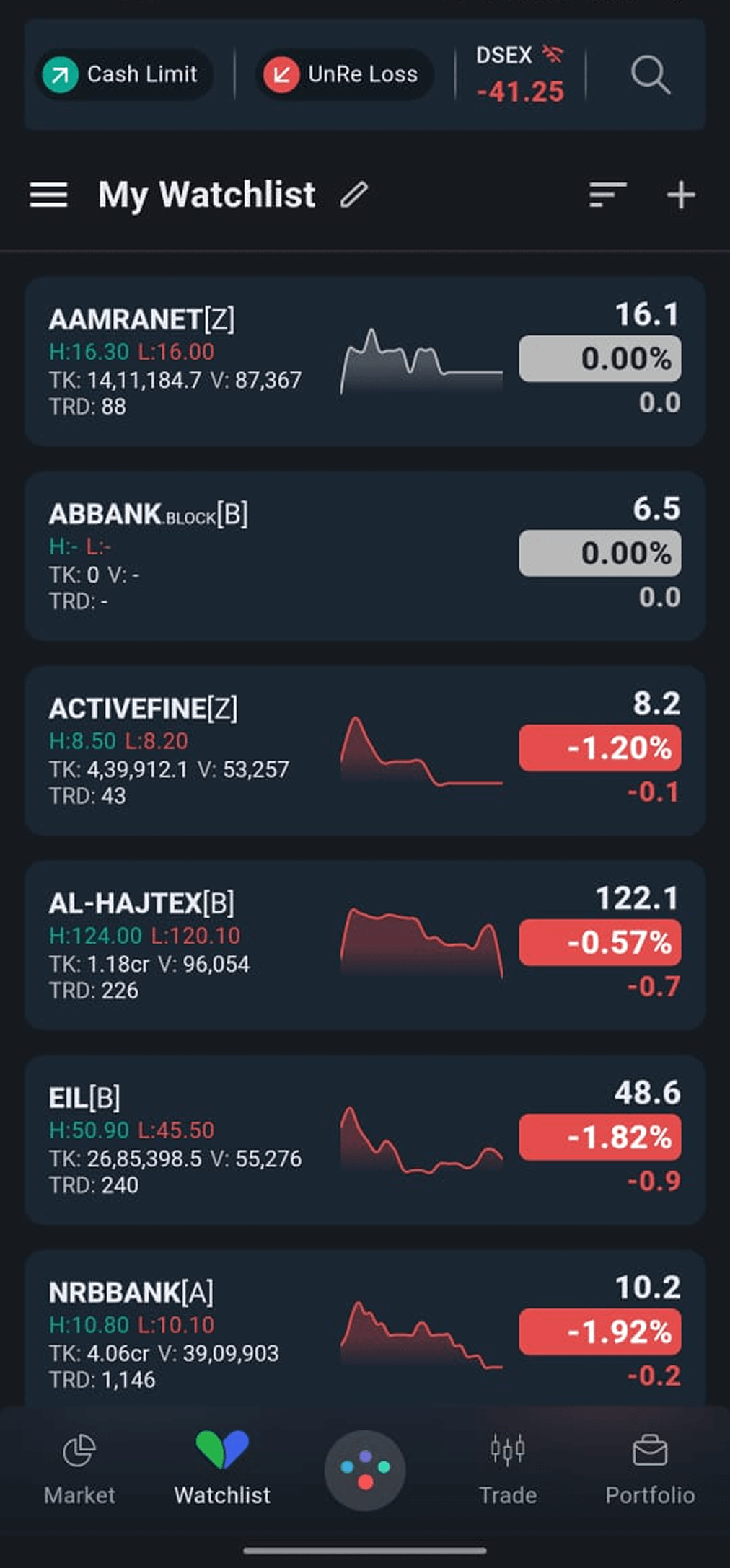The height and width of the screenshot is (1568, 730).
Task: Open the sort options icon
Action: 607,195
